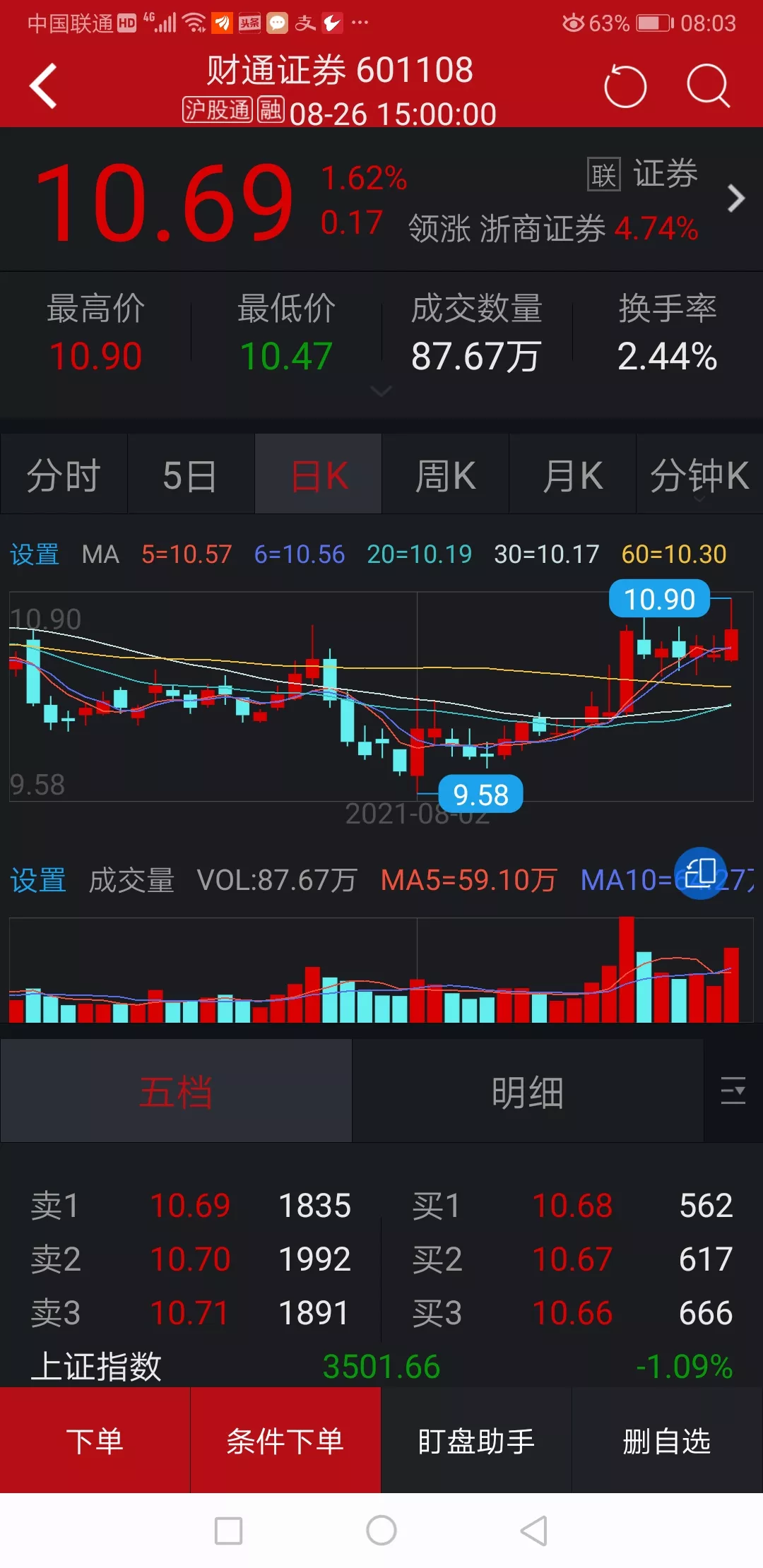The height and width of the screenshot is (1568, 763).
Task: Switch to the 月K chart tab
Action: [x=572, y=475]
